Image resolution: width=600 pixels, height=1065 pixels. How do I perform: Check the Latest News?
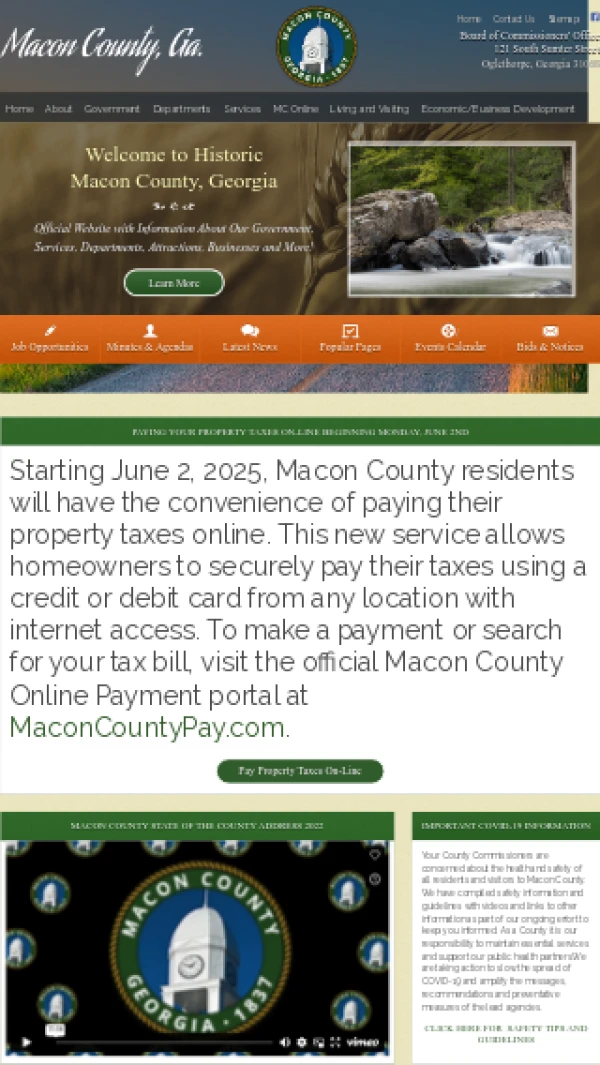250,339
